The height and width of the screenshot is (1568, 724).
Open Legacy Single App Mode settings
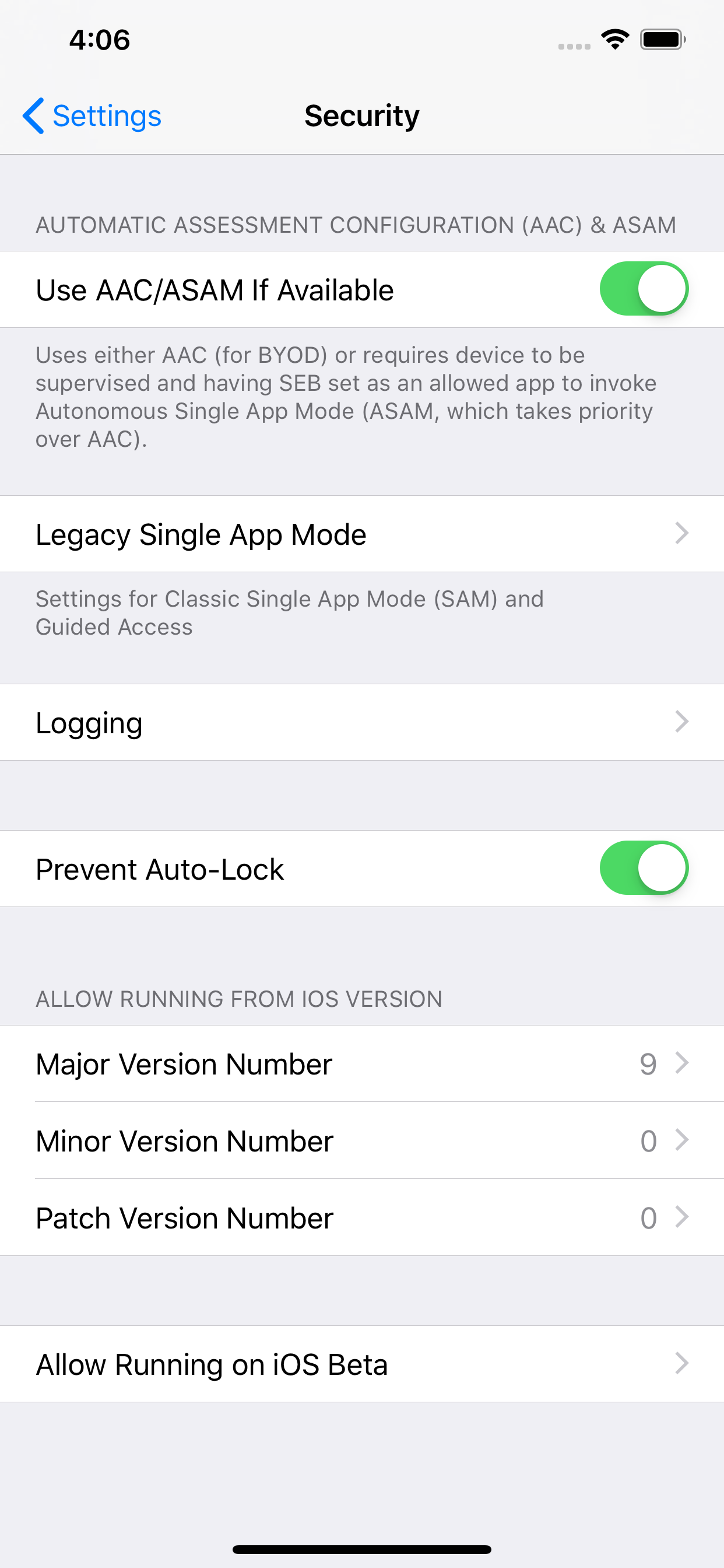(x=243, y=534)
